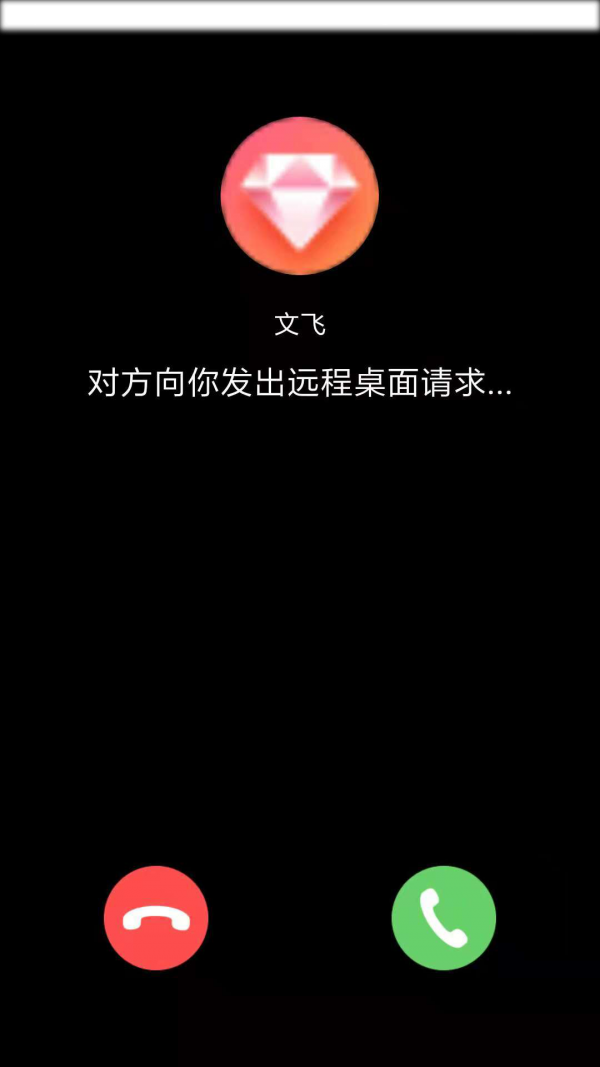Image resolution: width=600 pixels, height=1067 pixels.
Task: Accept the remote desktop request with green button
Action: pyautogui.click(x=443, y=918)
